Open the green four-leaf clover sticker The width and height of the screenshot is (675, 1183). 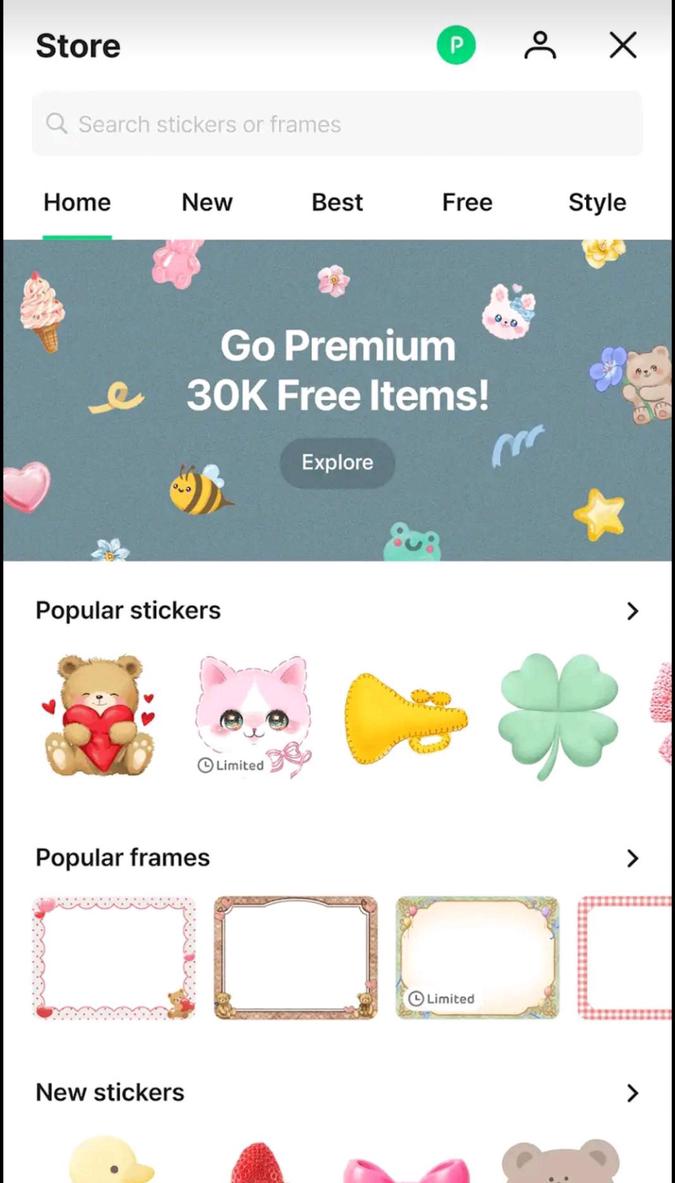click(x=558, y=716)
